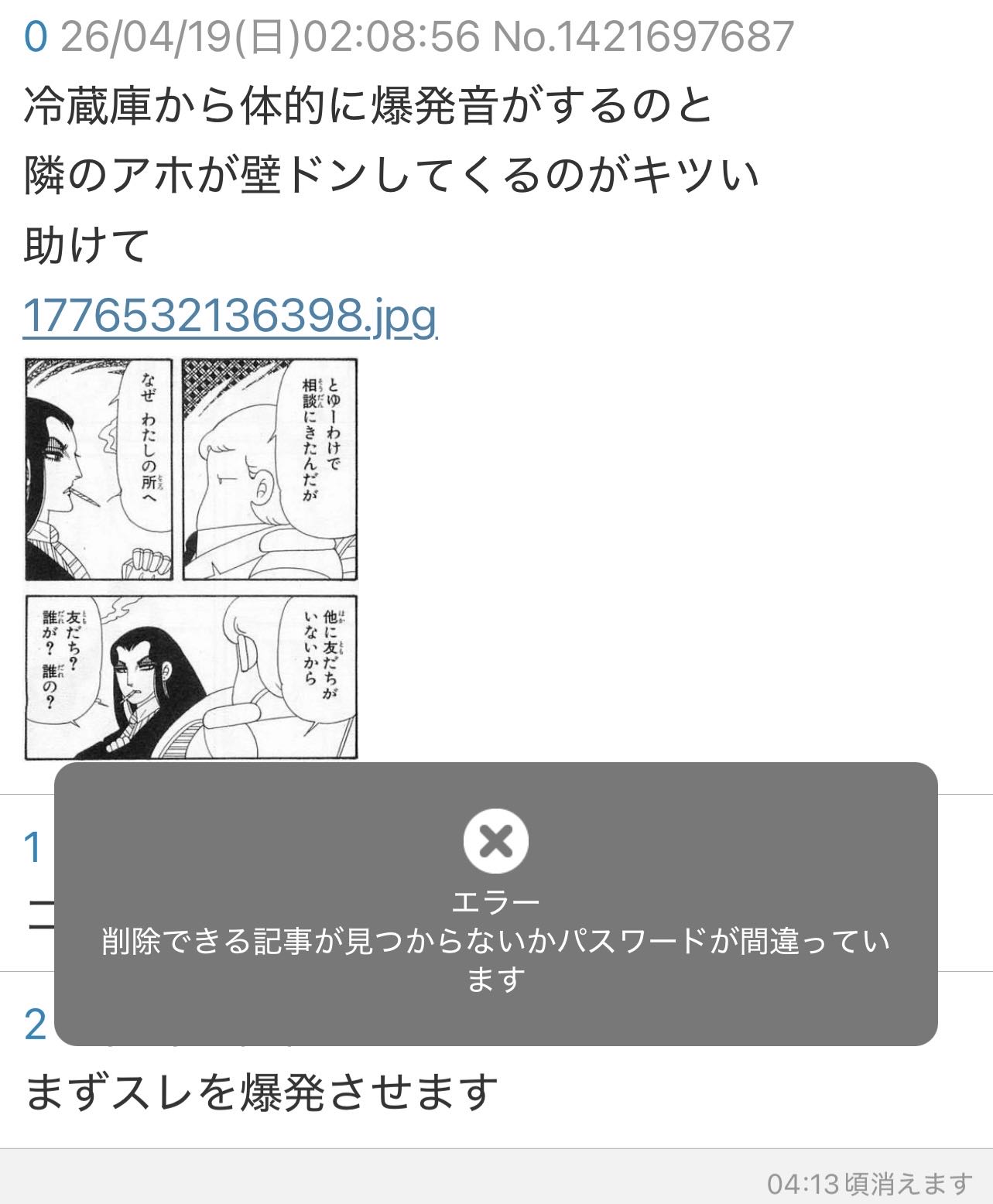Viewport: 993px width, 1204px height.
Task: Select the reply まずスレを爆発させます
Action: pyautogui.click(x=261, y=1092)
